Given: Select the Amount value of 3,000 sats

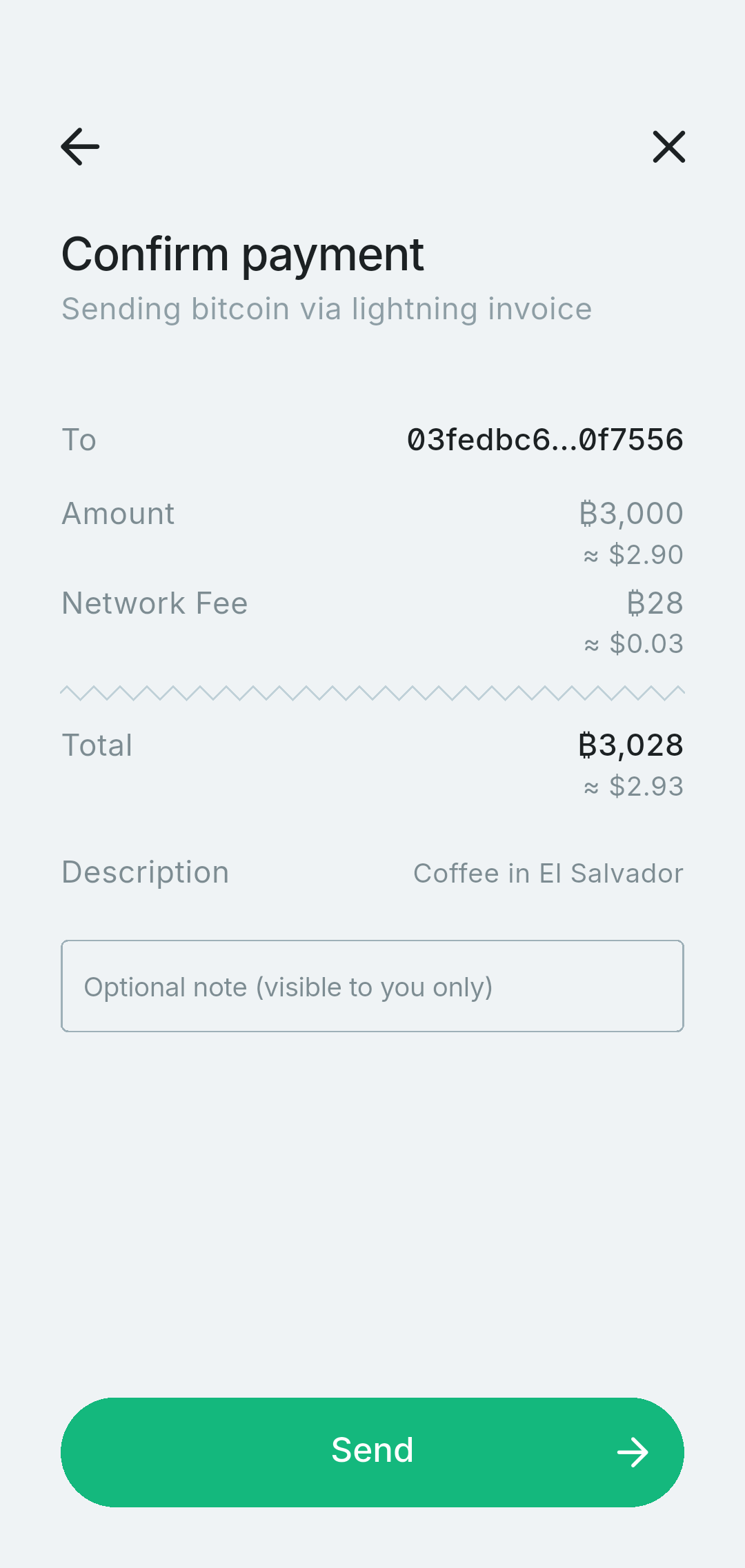Looking at the screenshot, I should point(630,513).
